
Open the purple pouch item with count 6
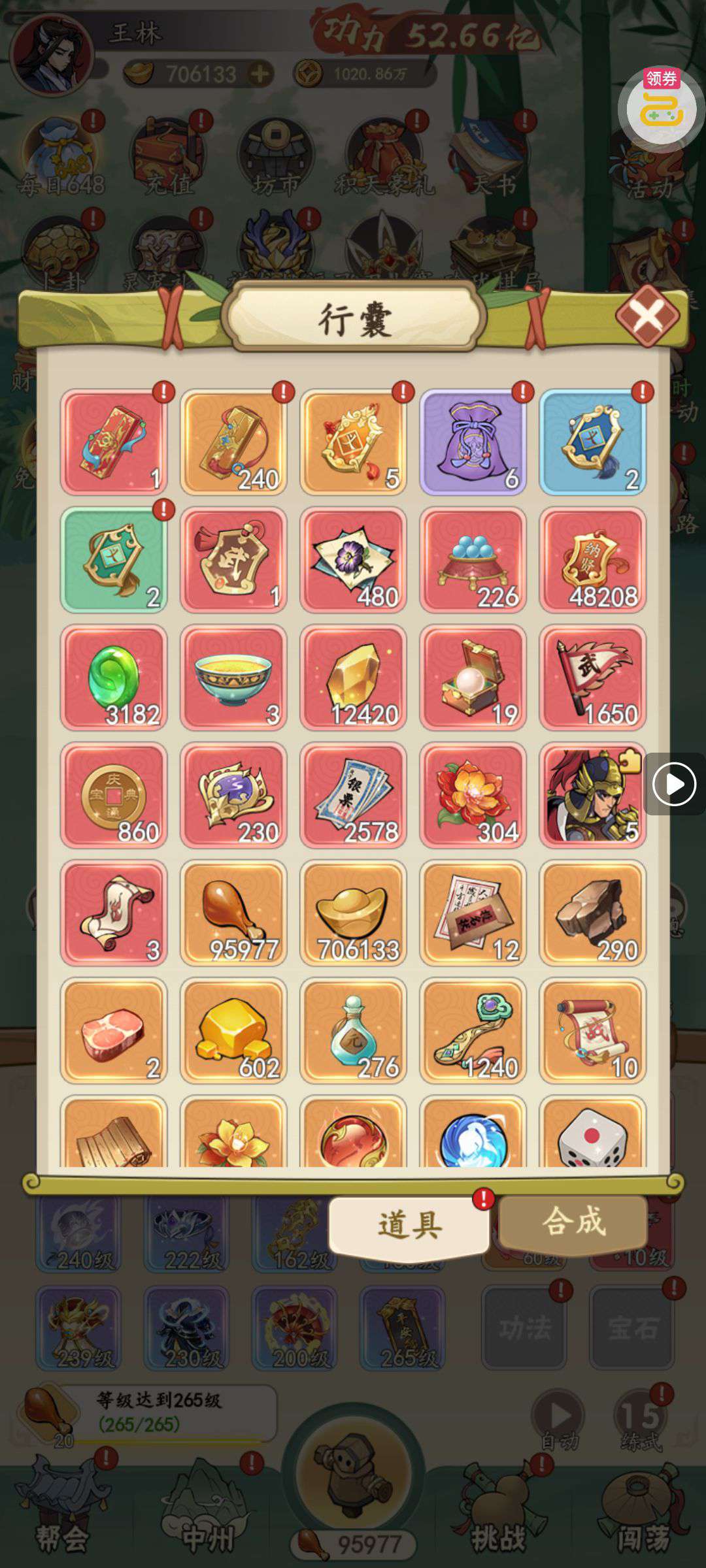(473, 442)
